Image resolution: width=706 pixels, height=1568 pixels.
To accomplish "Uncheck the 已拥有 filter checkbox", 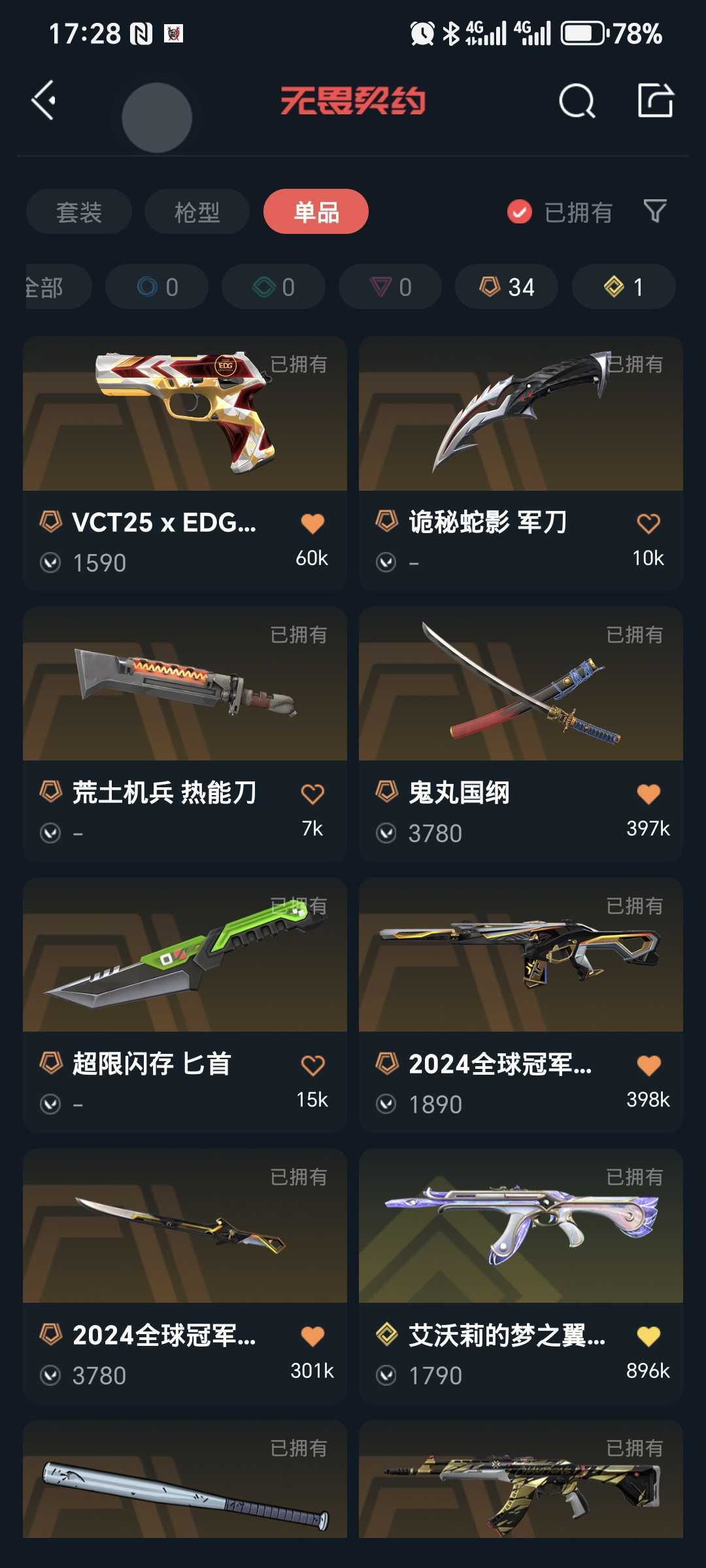I will (520, 212).
